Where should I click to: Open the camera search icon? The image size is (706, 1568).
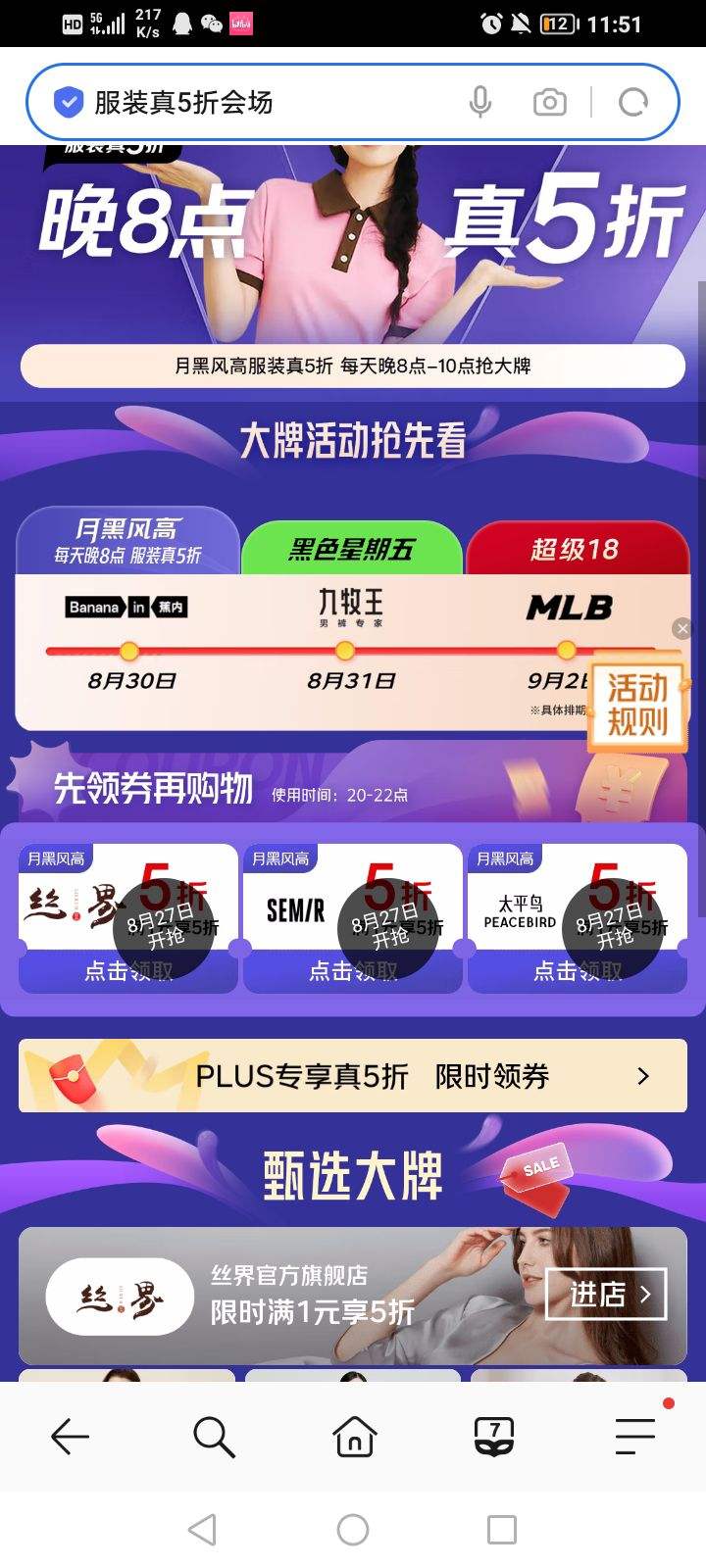pos(549,101)
